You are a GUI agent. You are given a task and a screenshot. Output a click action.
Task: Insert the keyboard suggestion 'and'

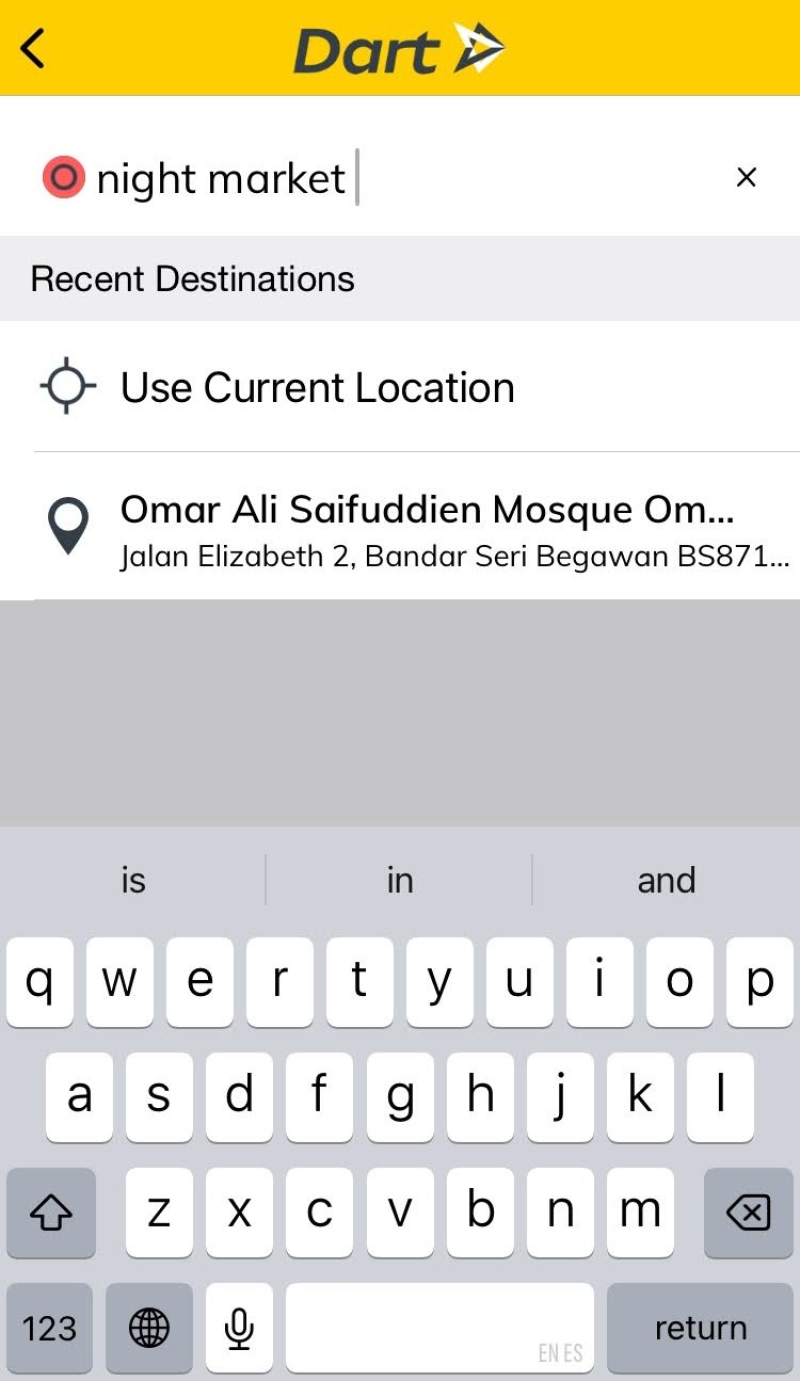(666, 880)
